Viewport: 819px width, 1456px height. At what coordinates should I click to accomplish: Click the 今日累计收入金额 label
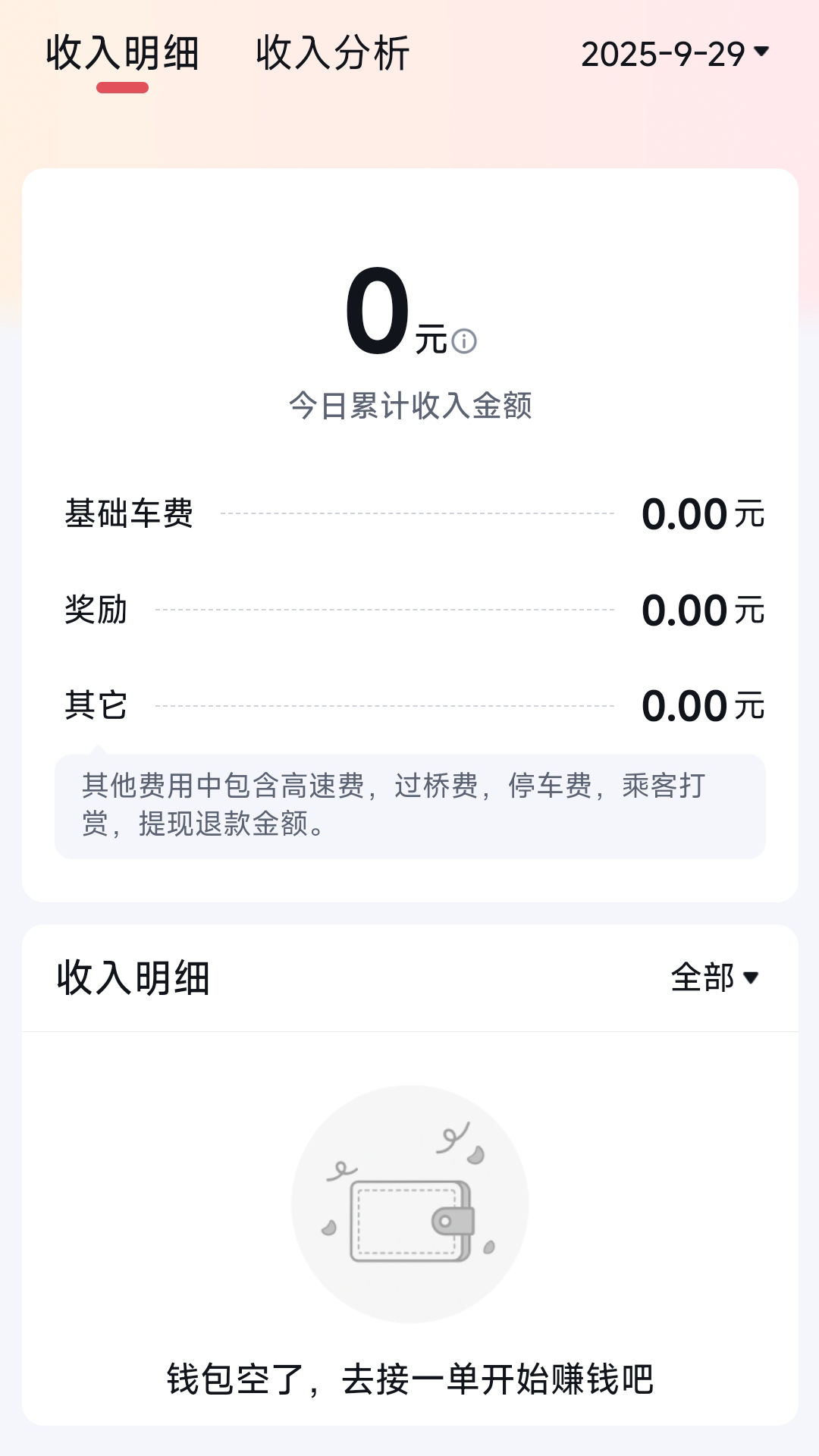point(409,406)
